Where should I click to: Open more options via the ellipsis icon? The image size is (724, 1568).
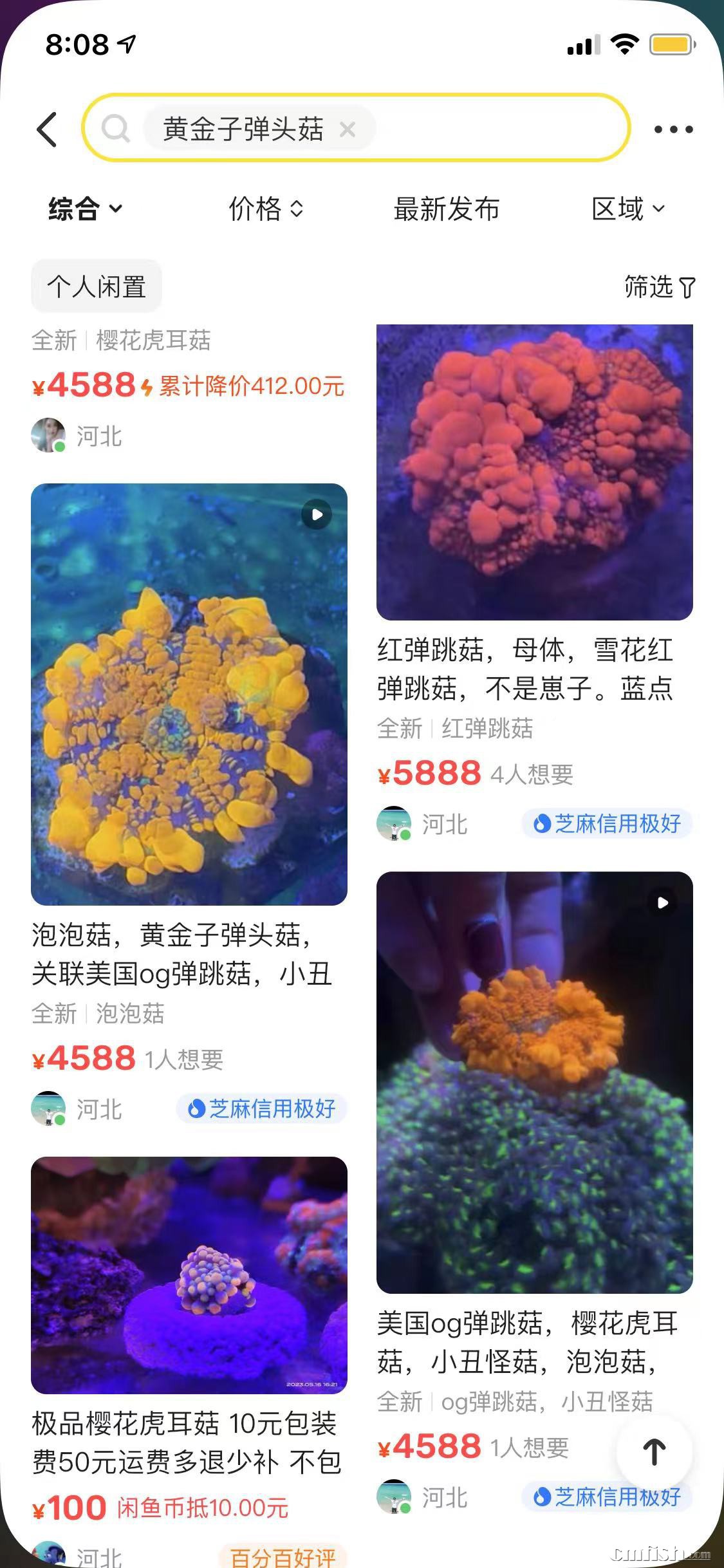(673, 129)
